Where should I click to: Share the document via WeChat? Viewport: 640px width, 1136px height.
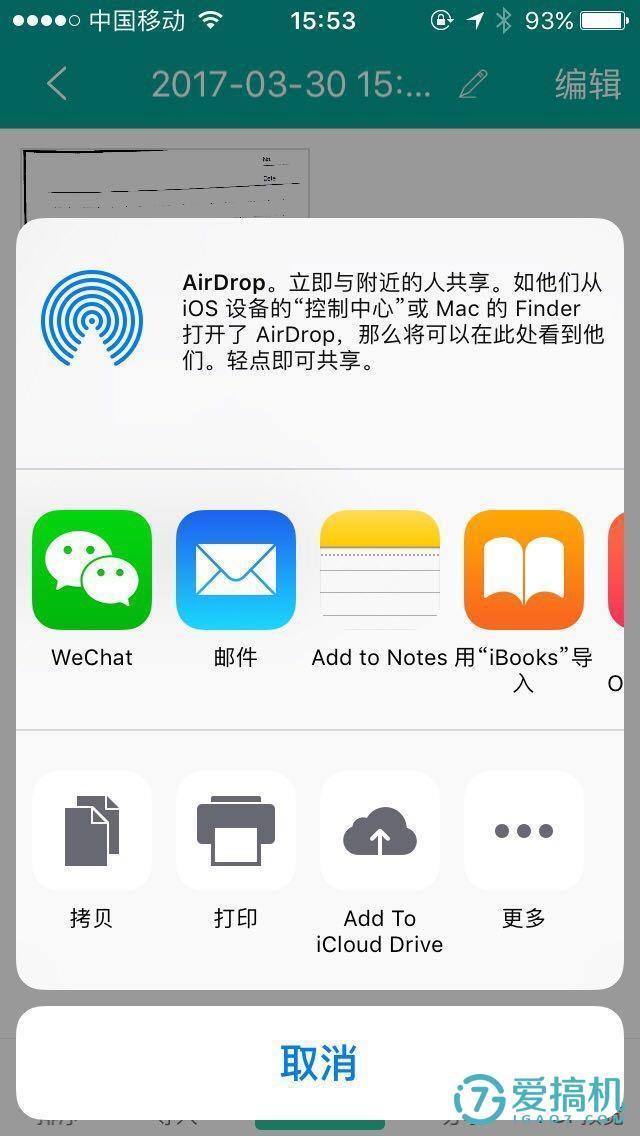point(92,570)
